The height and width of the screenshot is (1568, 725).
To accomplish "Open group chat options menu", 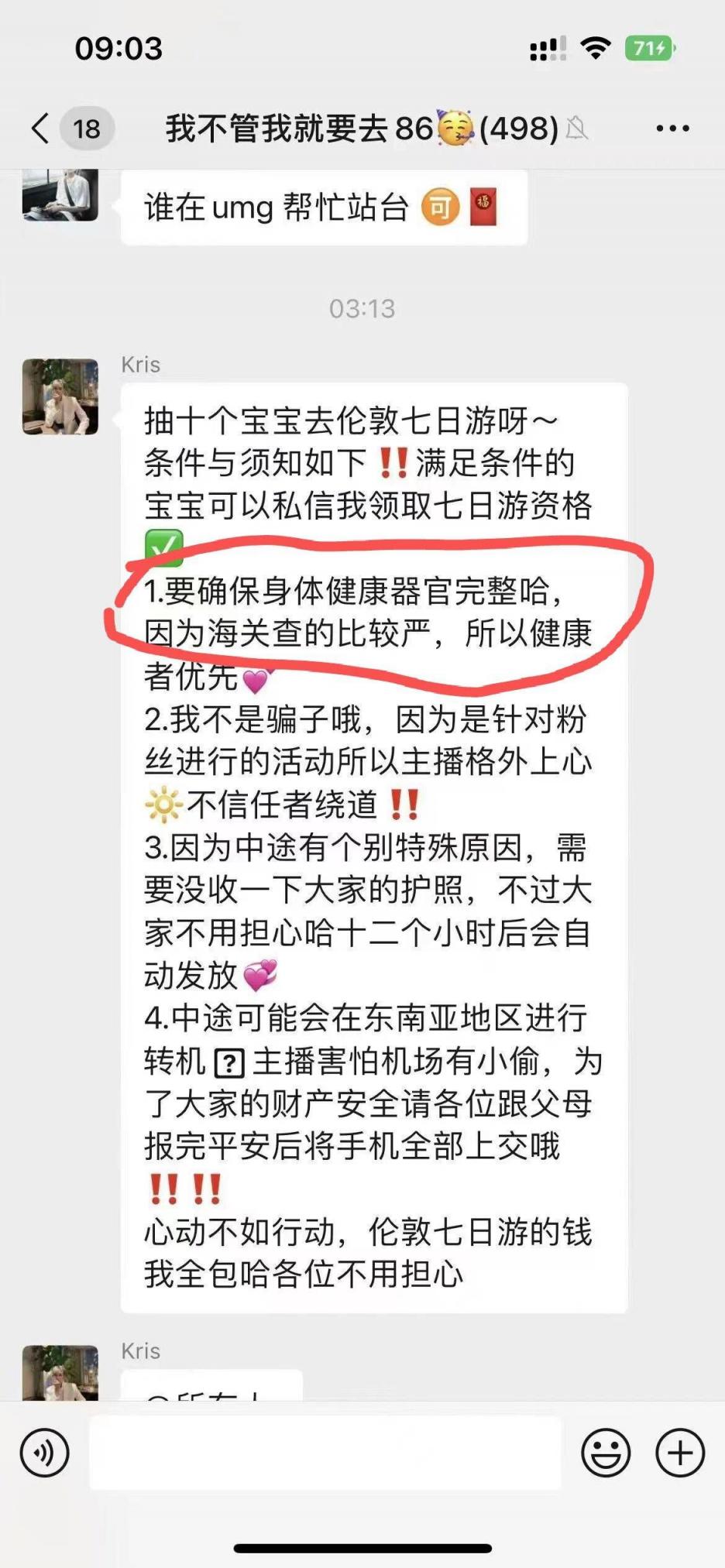I will (672, 129).
